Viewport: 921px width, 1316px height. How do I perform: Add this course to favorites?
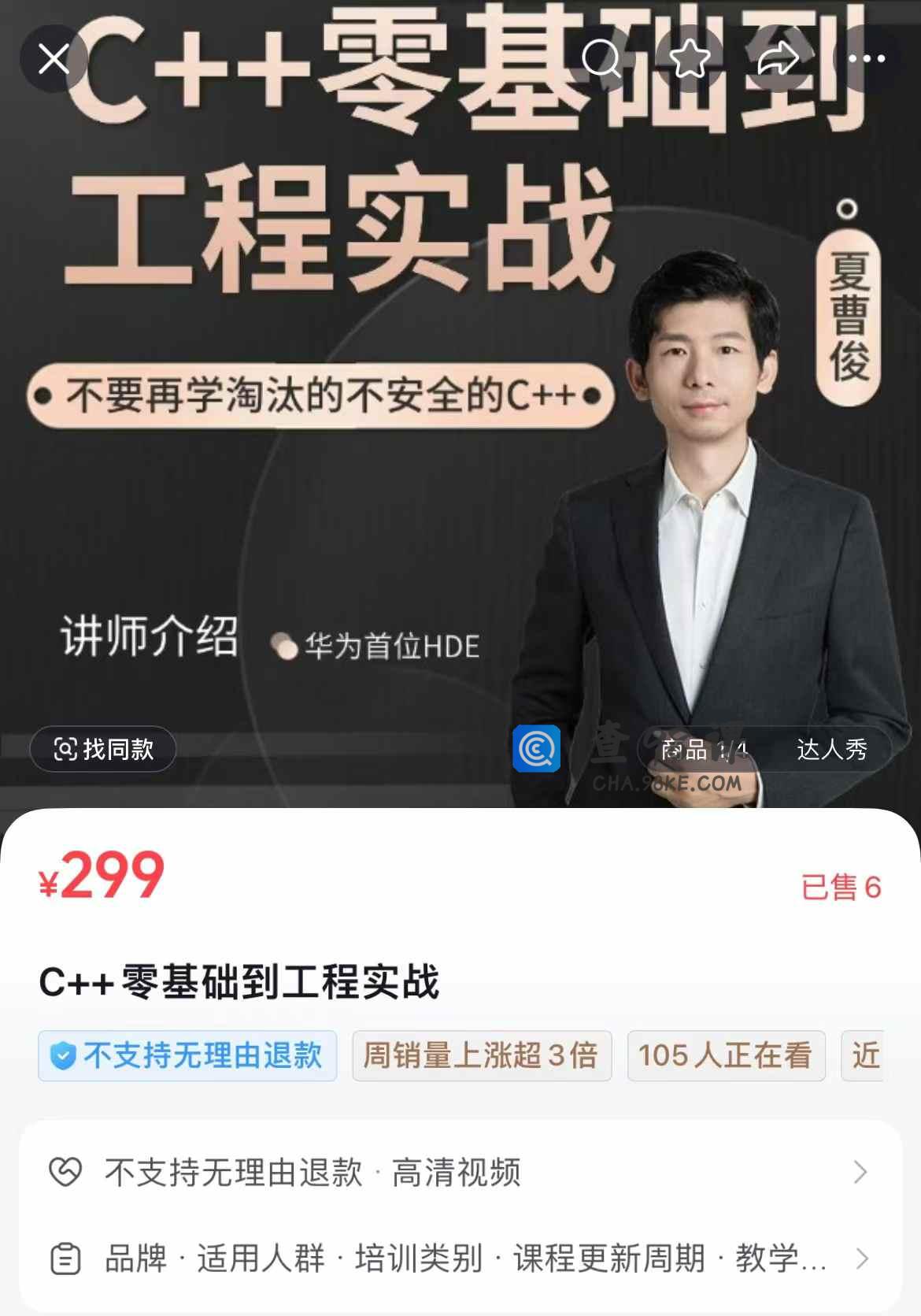click(690, 59)
